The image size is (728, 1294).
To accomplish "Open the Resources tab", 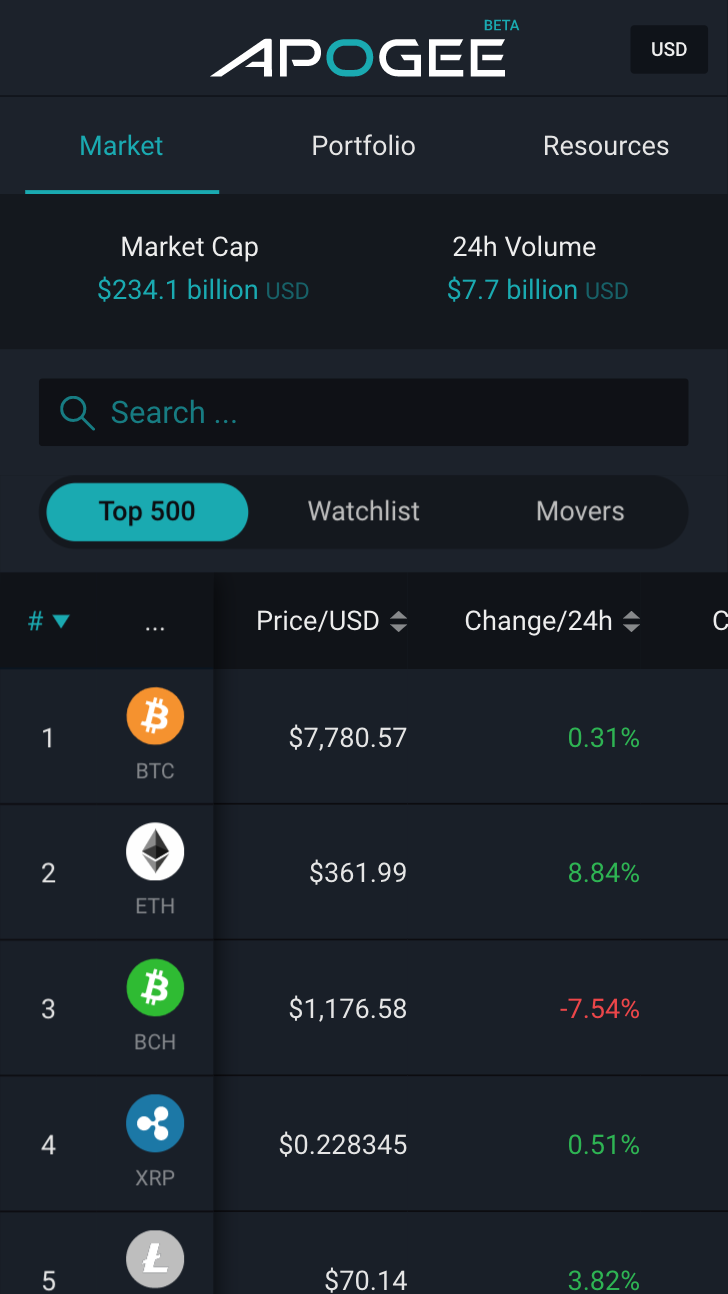I will pyautogui.click(x=606, y=145).
